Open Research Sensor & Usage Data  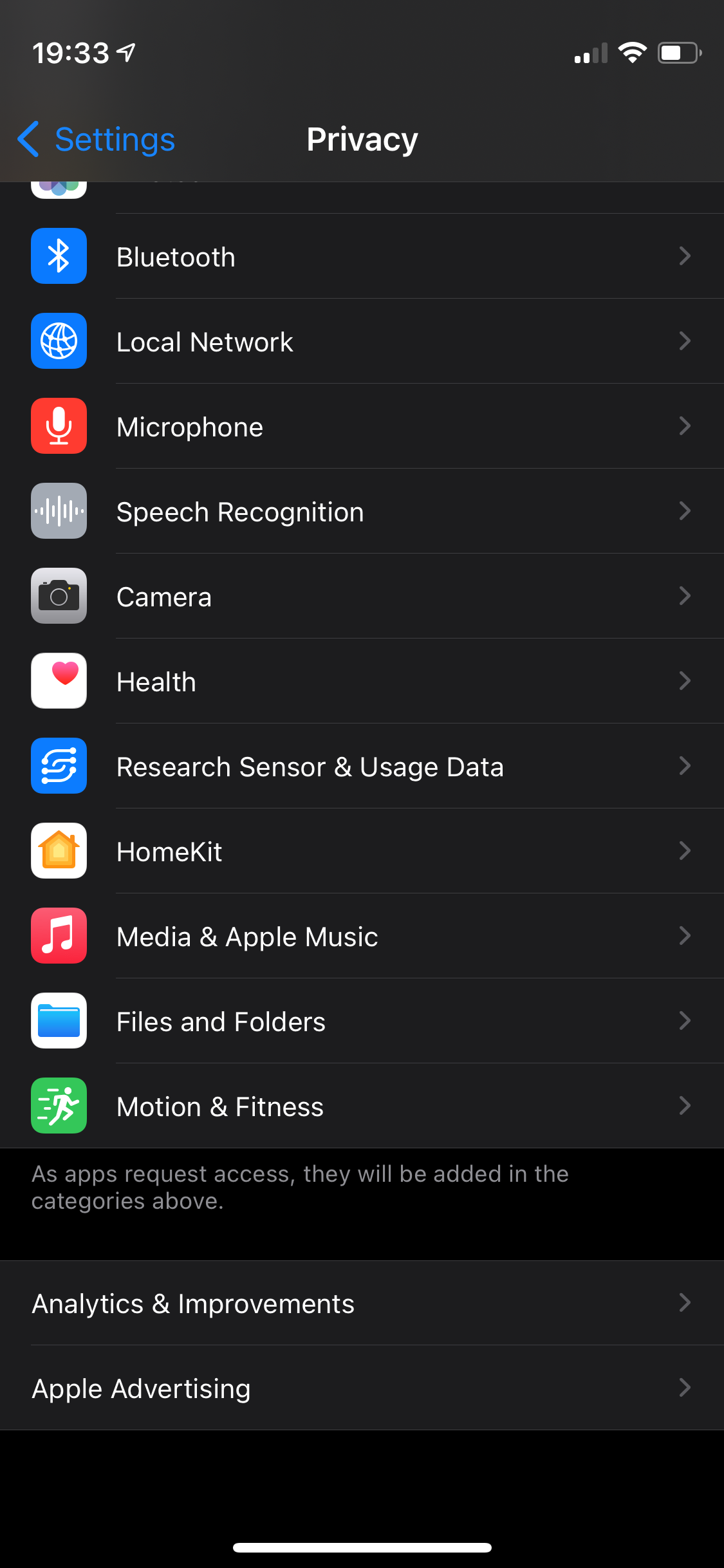coord(362,766)
